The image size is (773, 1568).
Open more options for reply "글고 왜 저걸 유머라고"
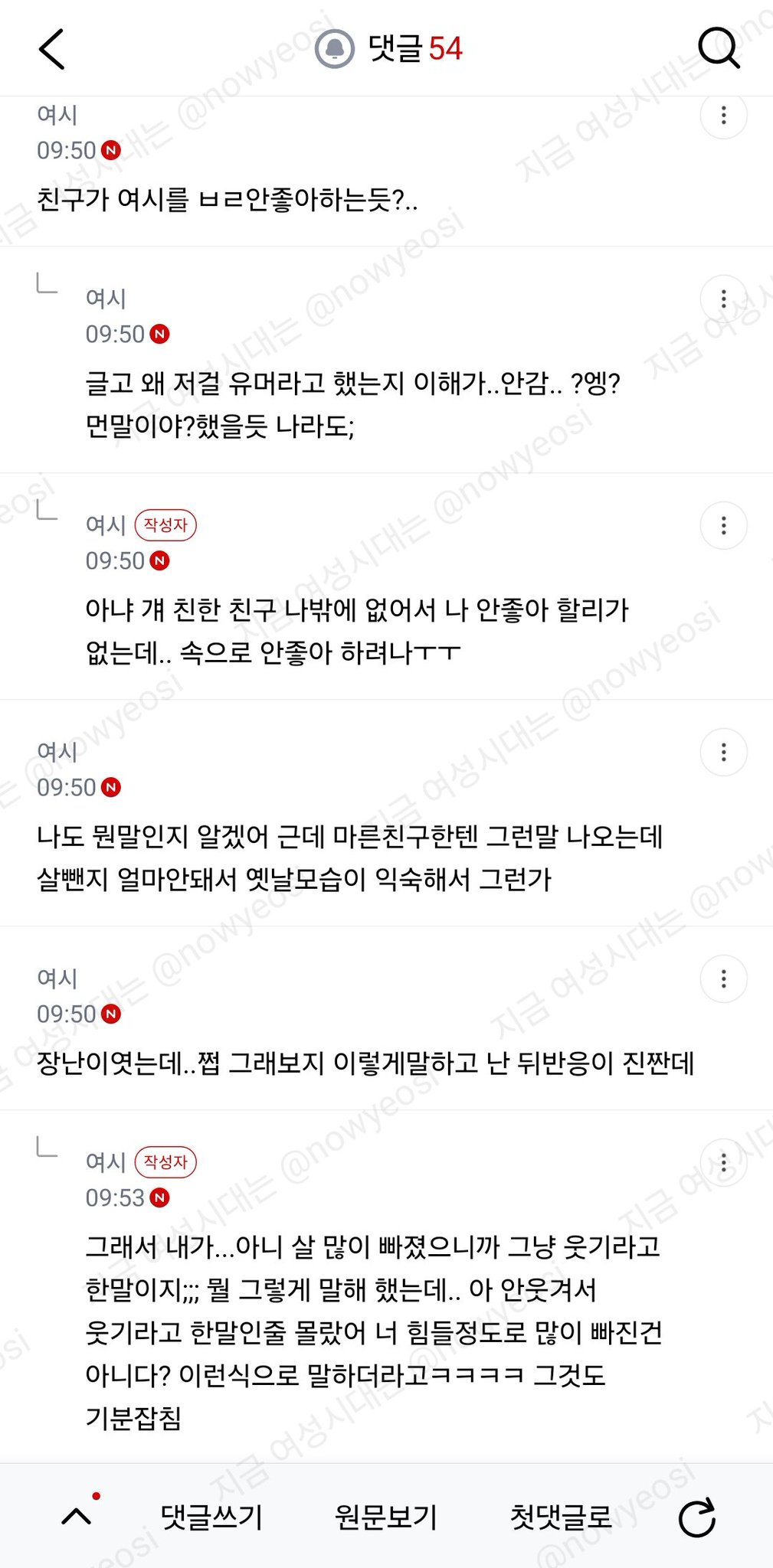pyautogui.click(x=723, y=299)
